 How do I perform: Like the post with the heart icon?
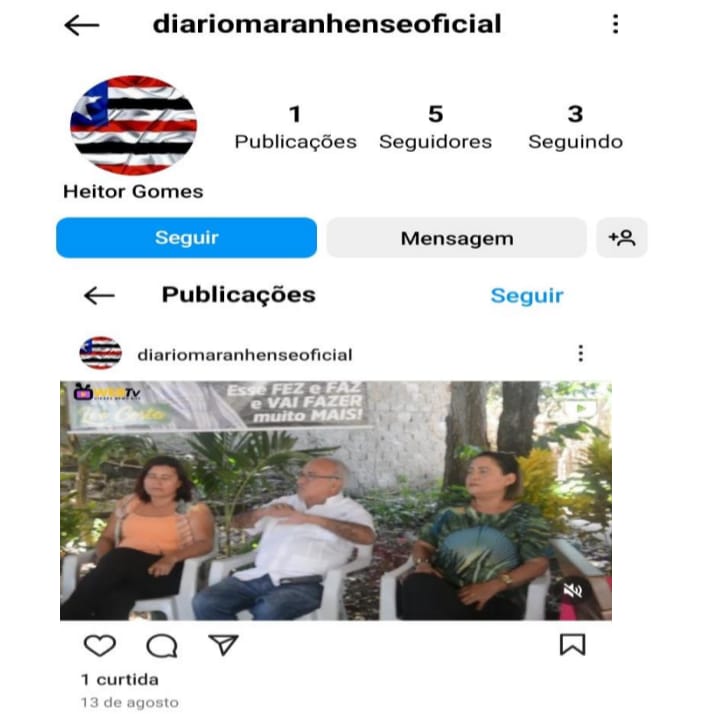point(99,645)
